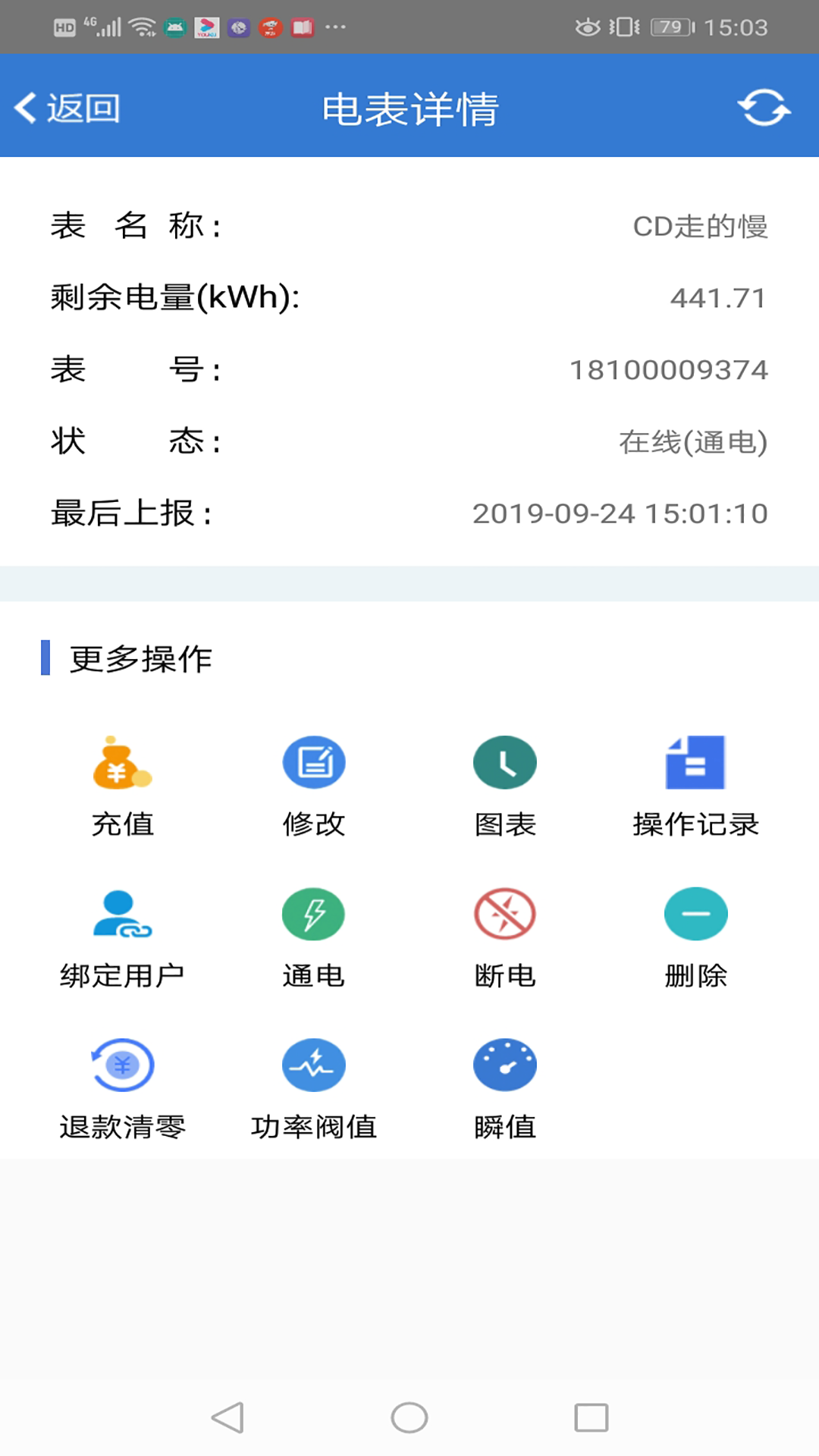View the 更多操作 section header
The height and width of the screenshot is (1456, 819).
(139, 658)
